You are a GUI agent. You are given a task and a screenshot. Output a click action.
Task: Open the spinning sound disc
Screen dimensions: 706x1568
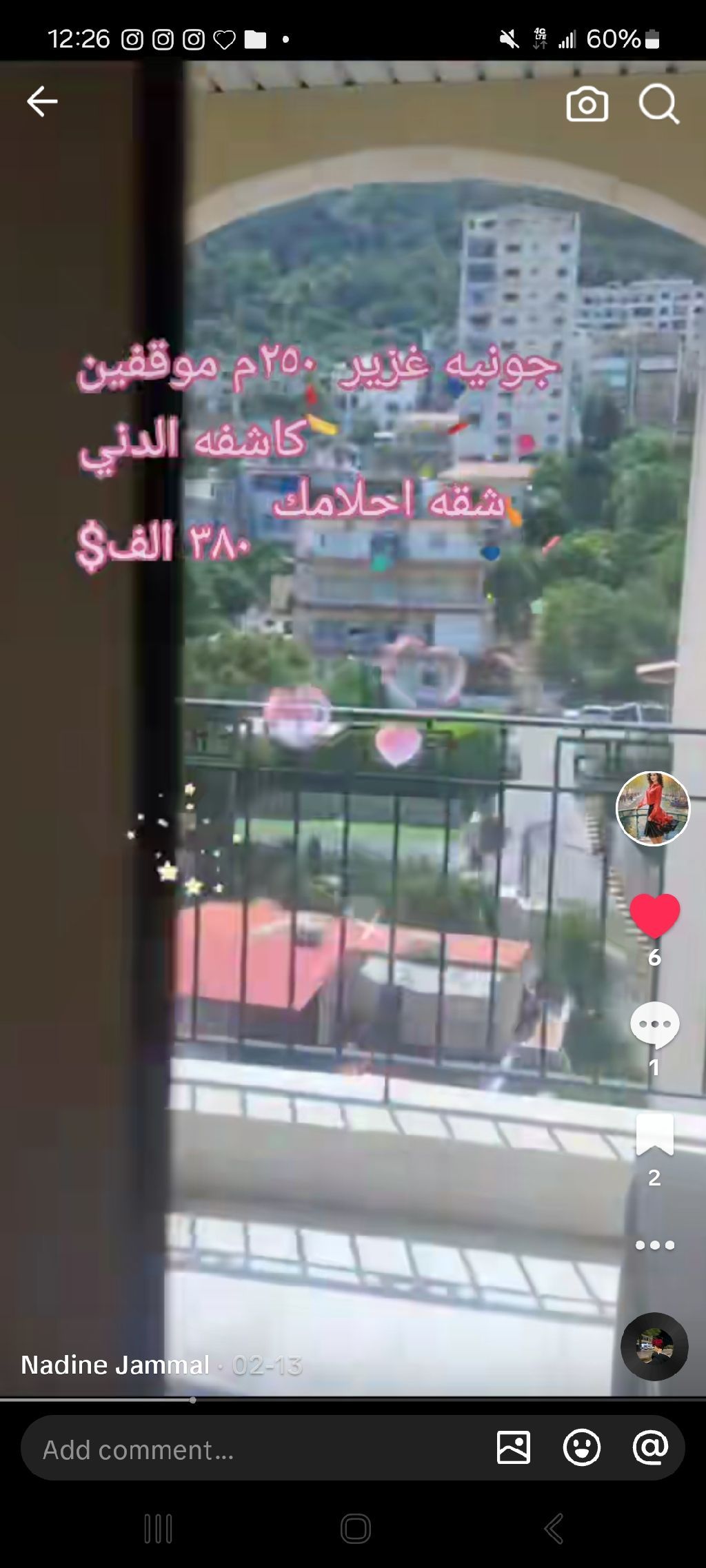654,1346
